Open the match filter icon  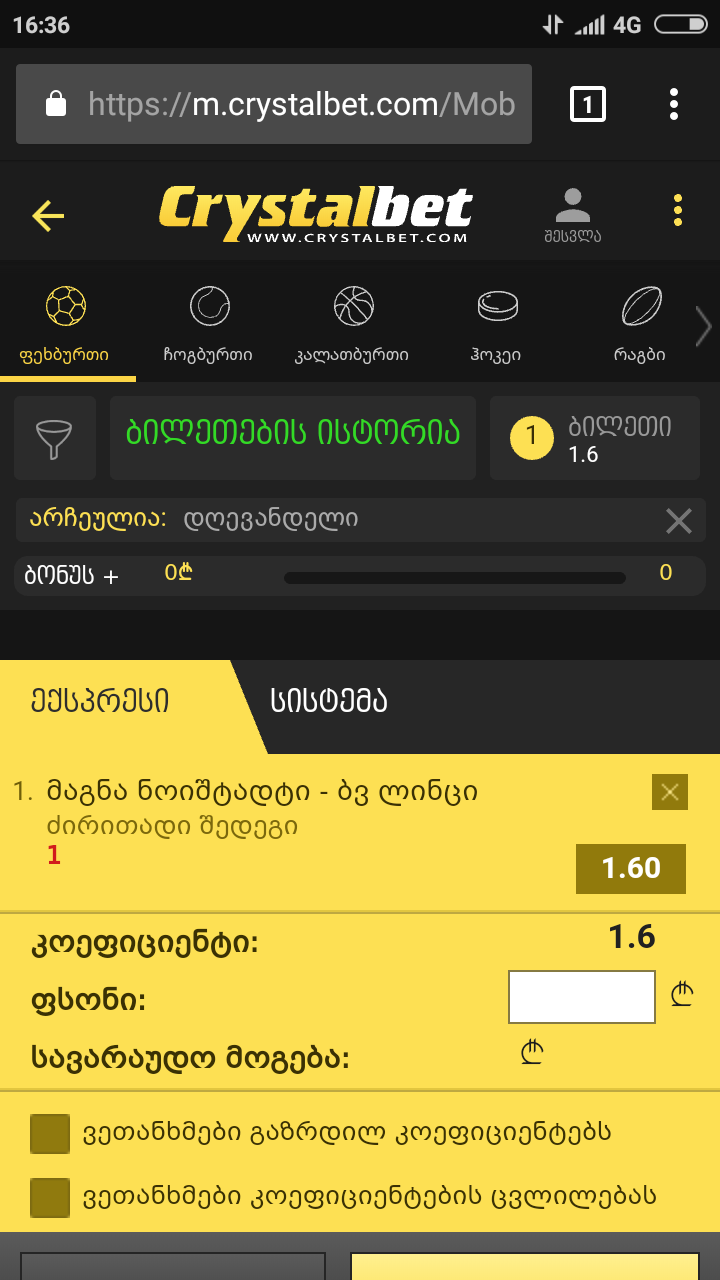click(x=55, y=437)
